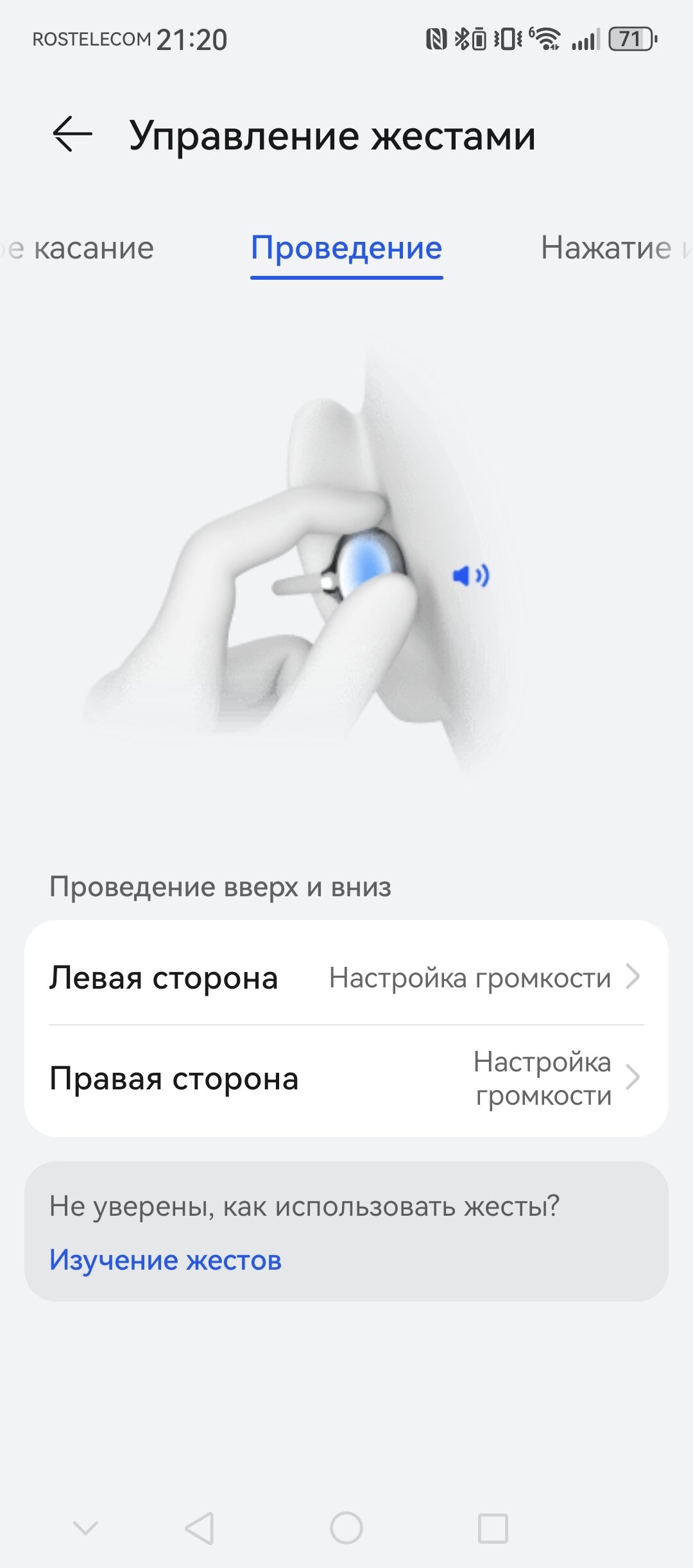693x1568 pixels.
Task: Tap the system back triangle
Action: [x=200, y=1528]
